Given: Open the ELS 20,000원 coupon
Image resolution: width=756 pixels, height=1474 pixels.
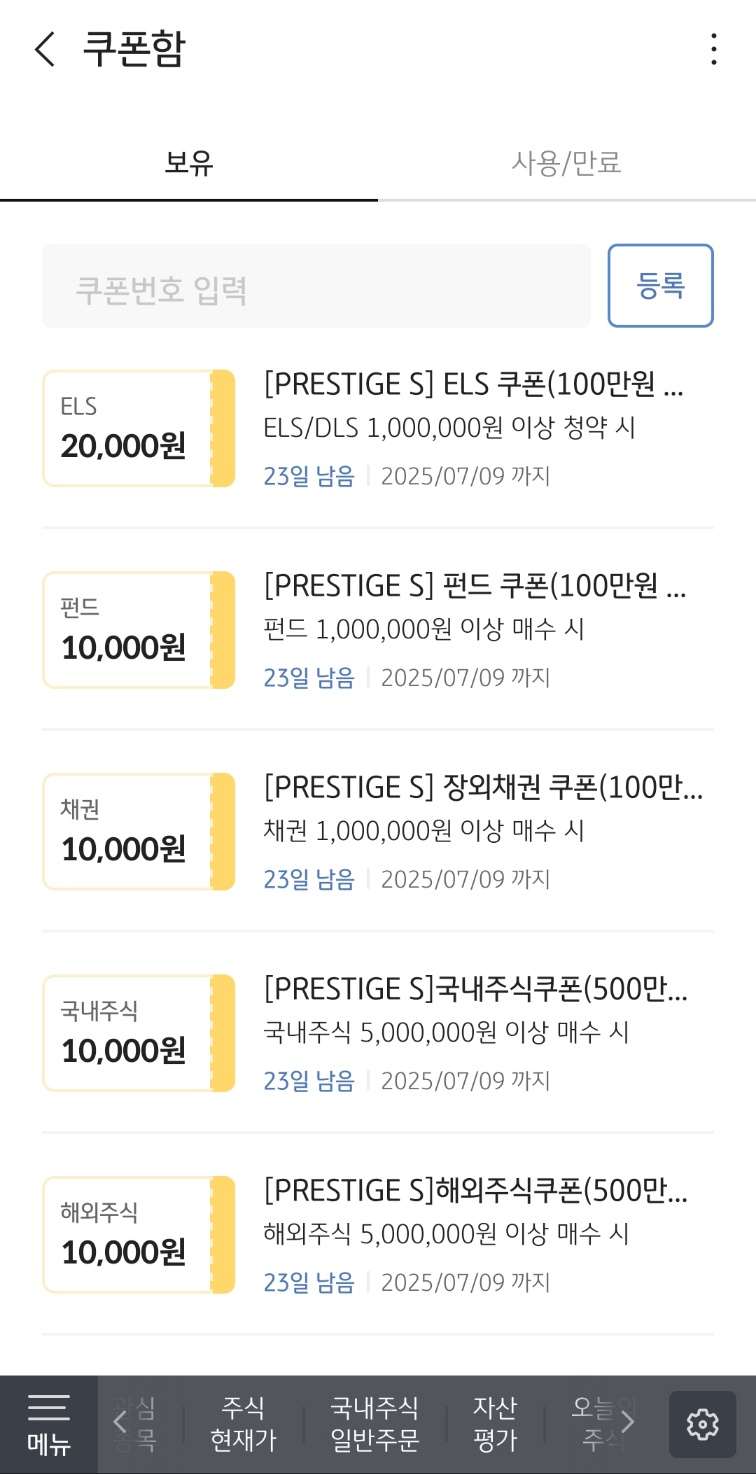Looking at the screenshot, I should click(x=377, y=429).
